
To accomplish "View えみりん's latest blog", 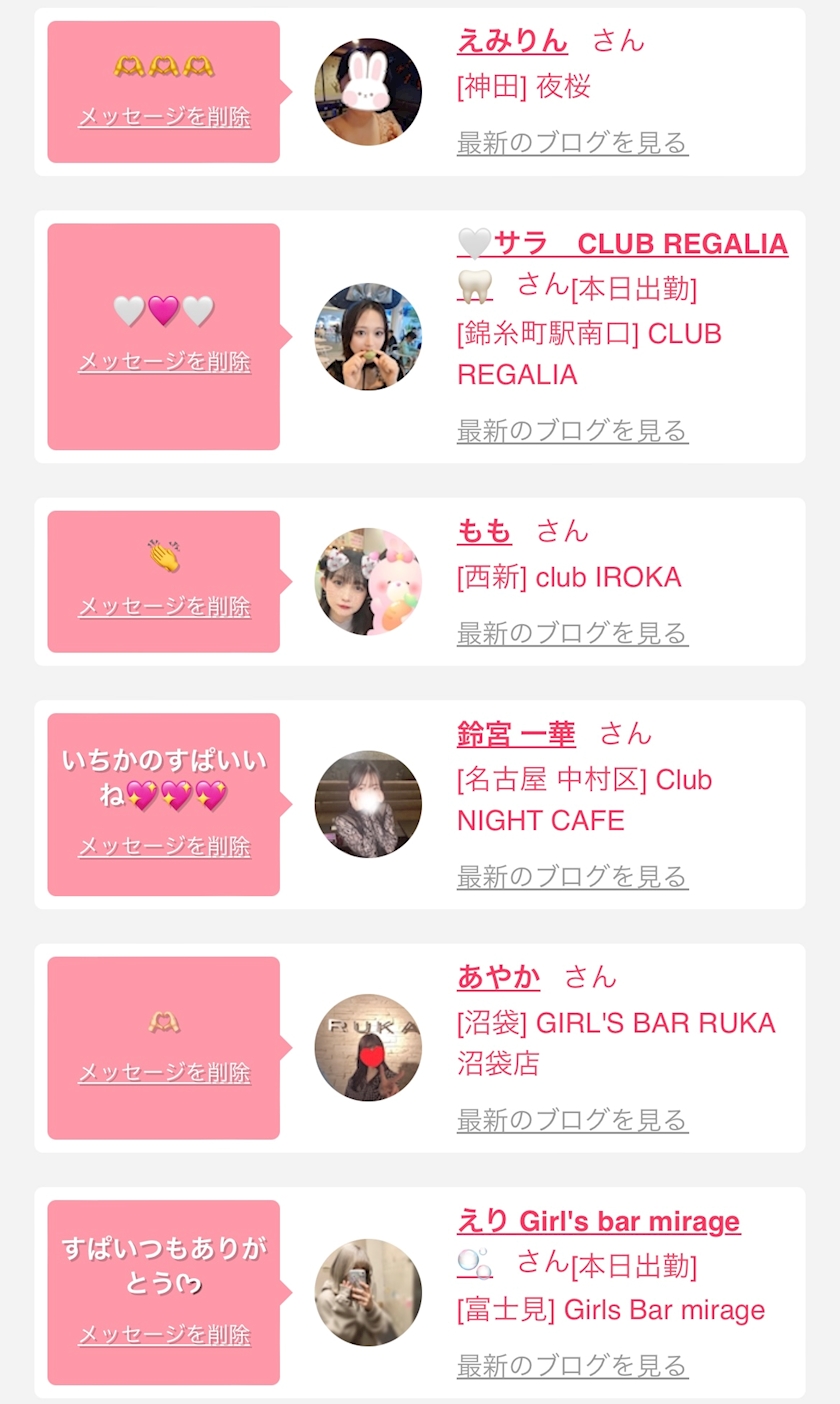I will (x=572, y=143).
